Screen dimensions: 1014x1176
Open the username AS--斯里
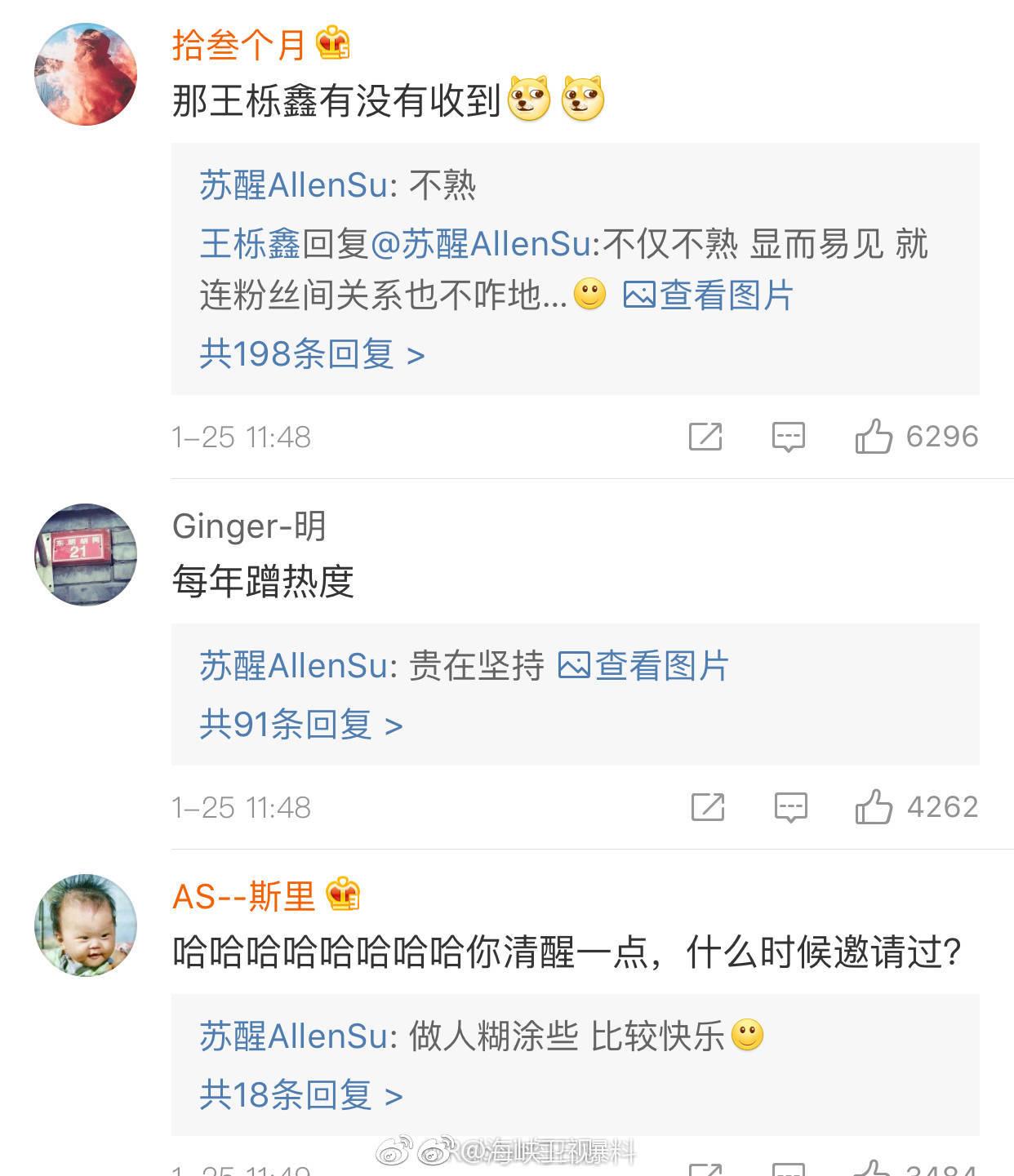tap(243, 897)
